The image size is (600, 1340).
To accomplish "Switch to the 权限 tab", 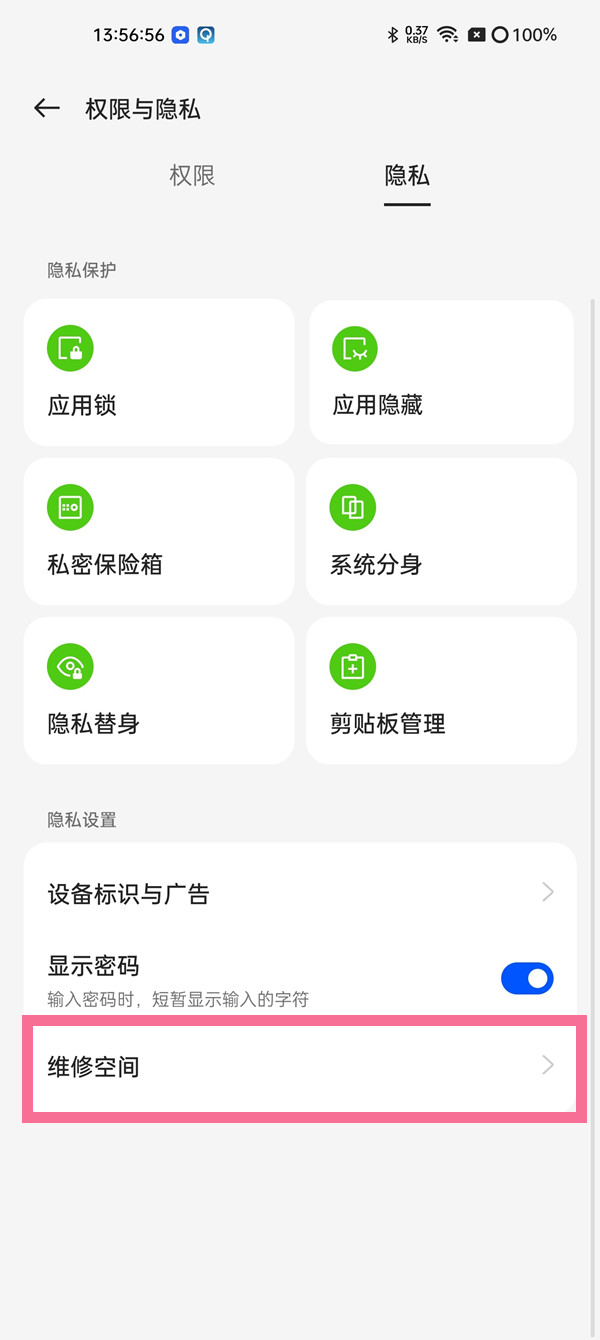I will pyautogui.click(x=192, y=176).
